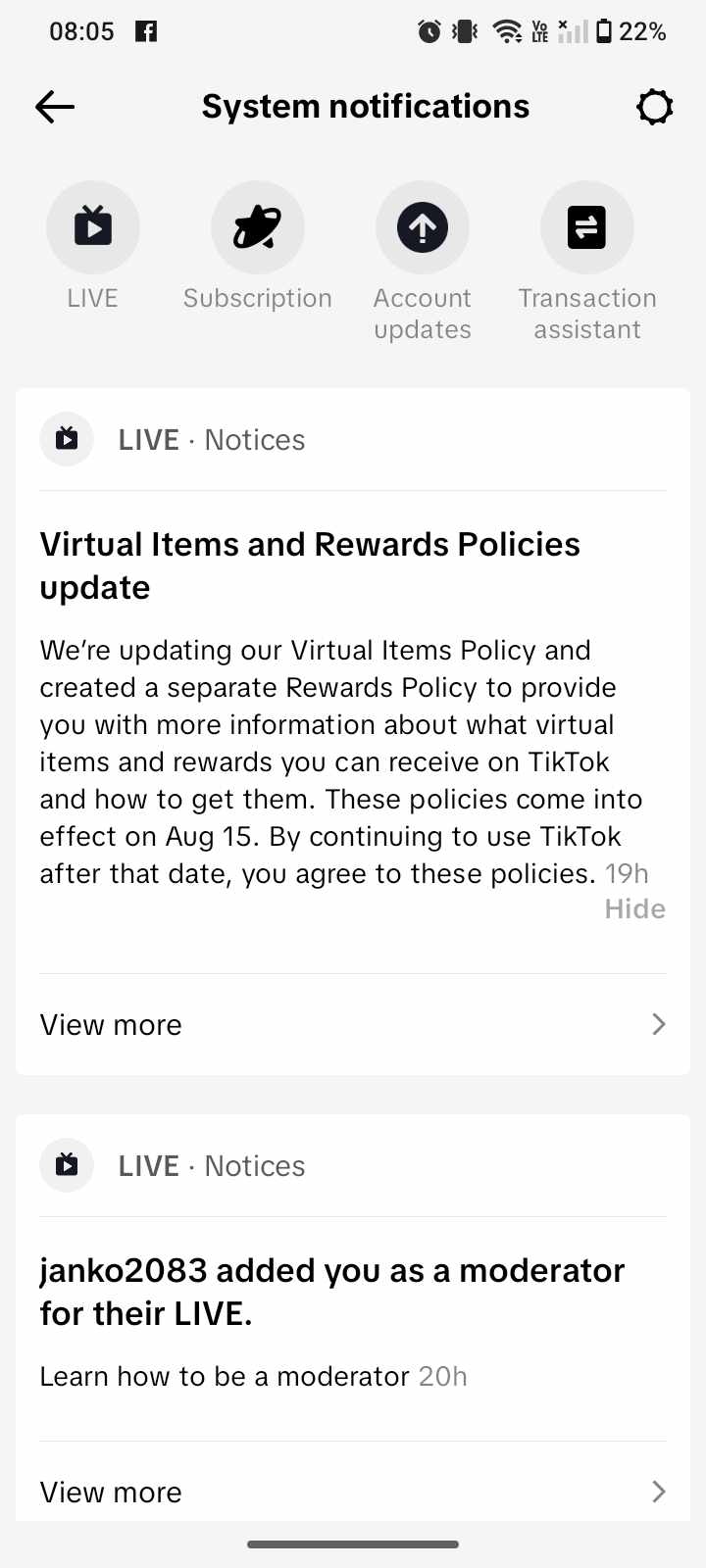View more about janko2083 moderator notice
Image resolution: width=706 pixels, height=1568 pixels.
[x=353, y=1492]
